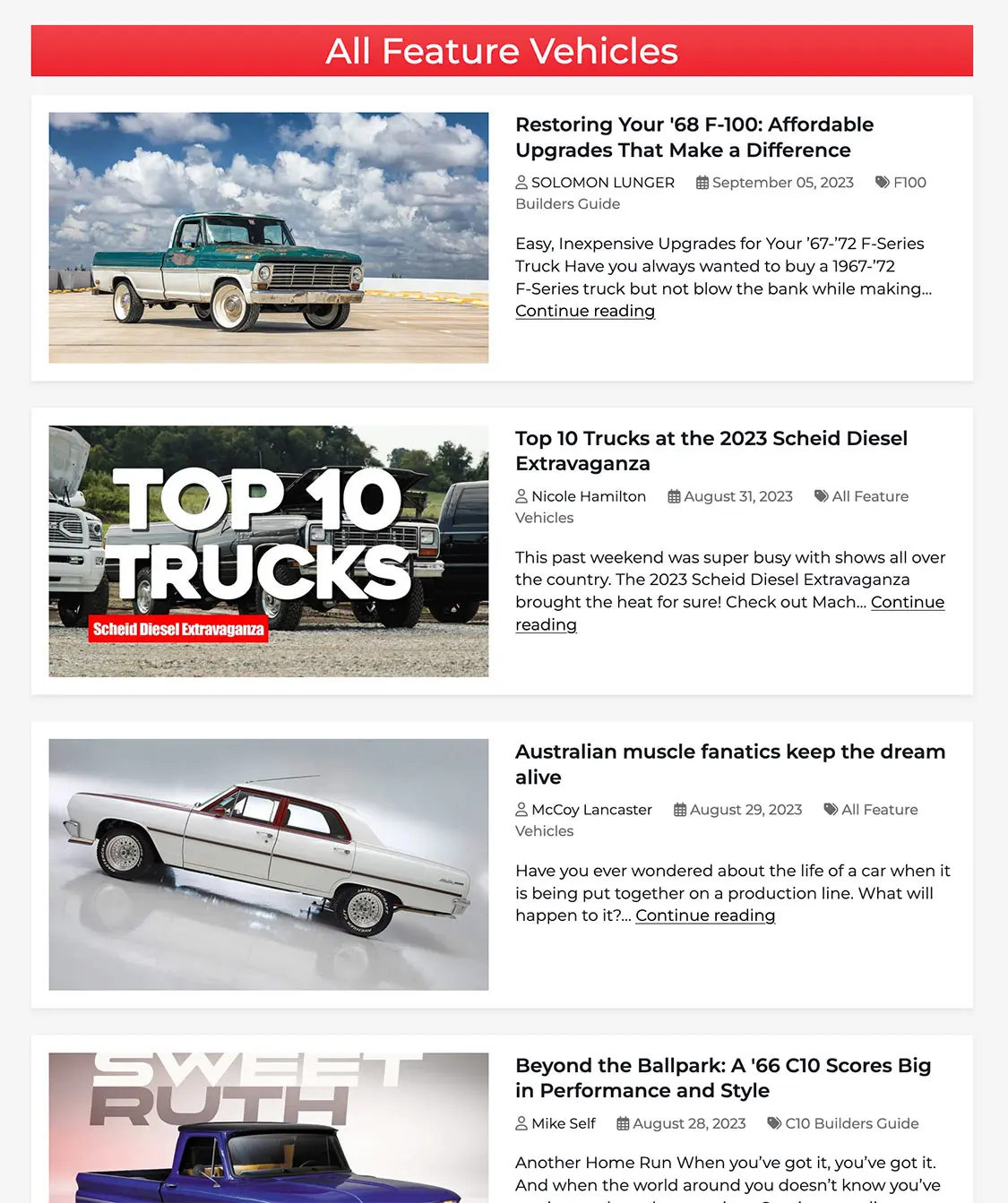
Task: Open the Australian muscle fanatics article title
Action: click(x=729, y=764)
